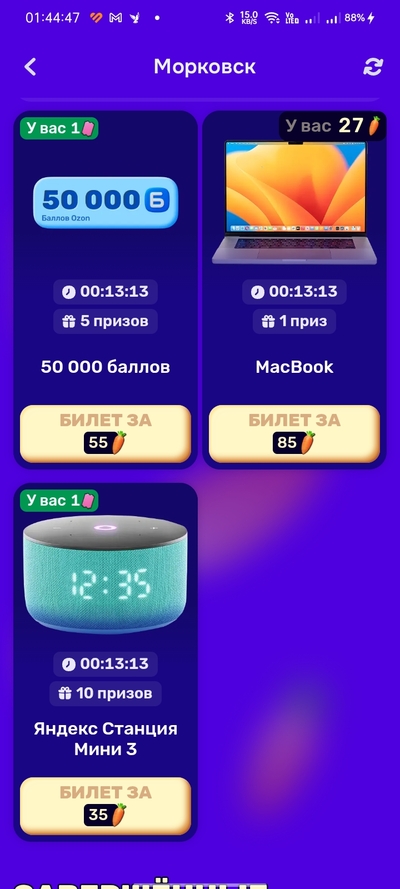The height and width of the screenshot is (889, 400).
Task: Buy a MacBook ticket for 85 carrots
Action: coord(294,434)
